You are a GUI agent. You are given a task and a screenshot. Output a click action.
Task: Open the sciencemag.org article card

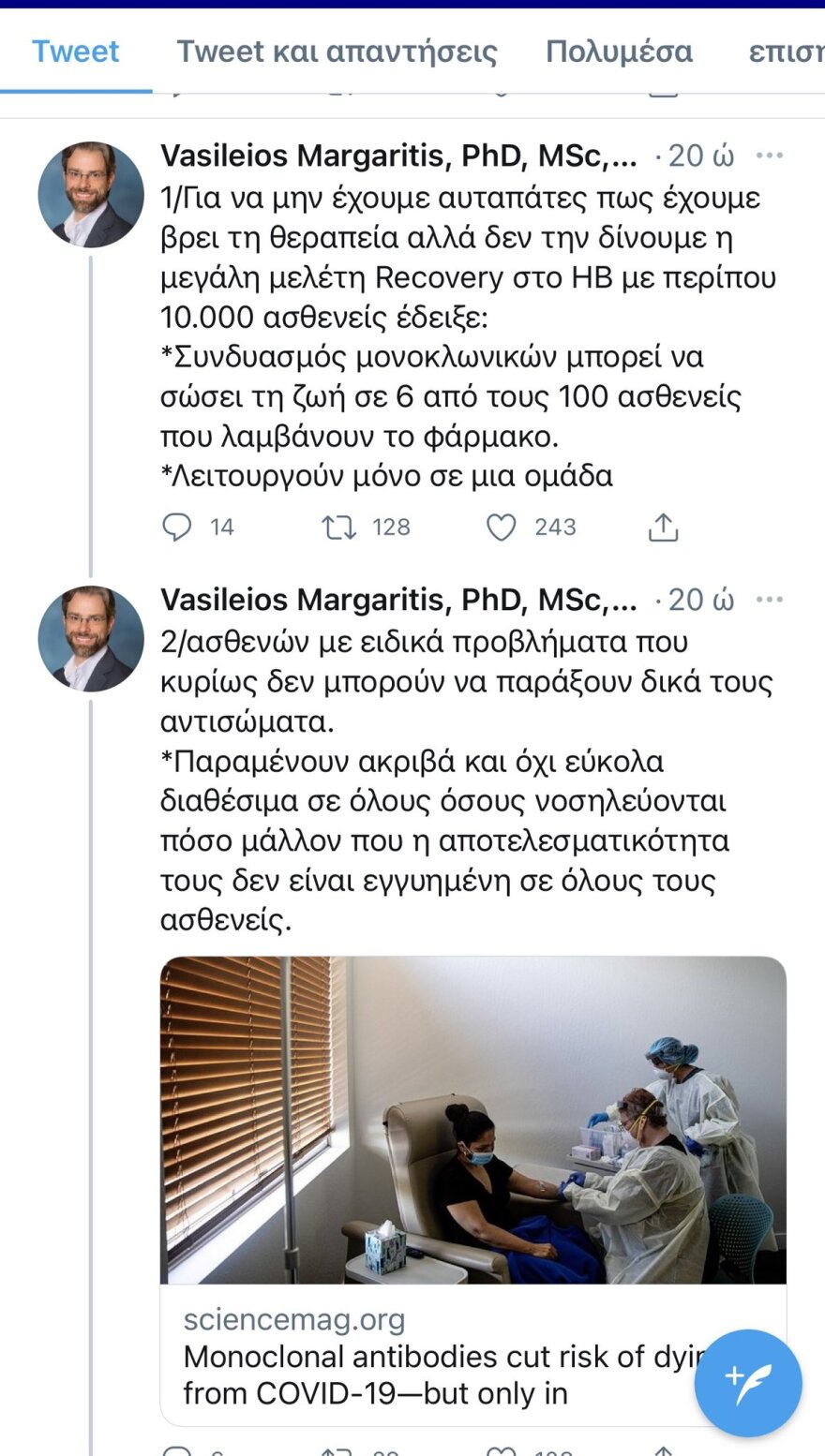(x=473, y=1191)
